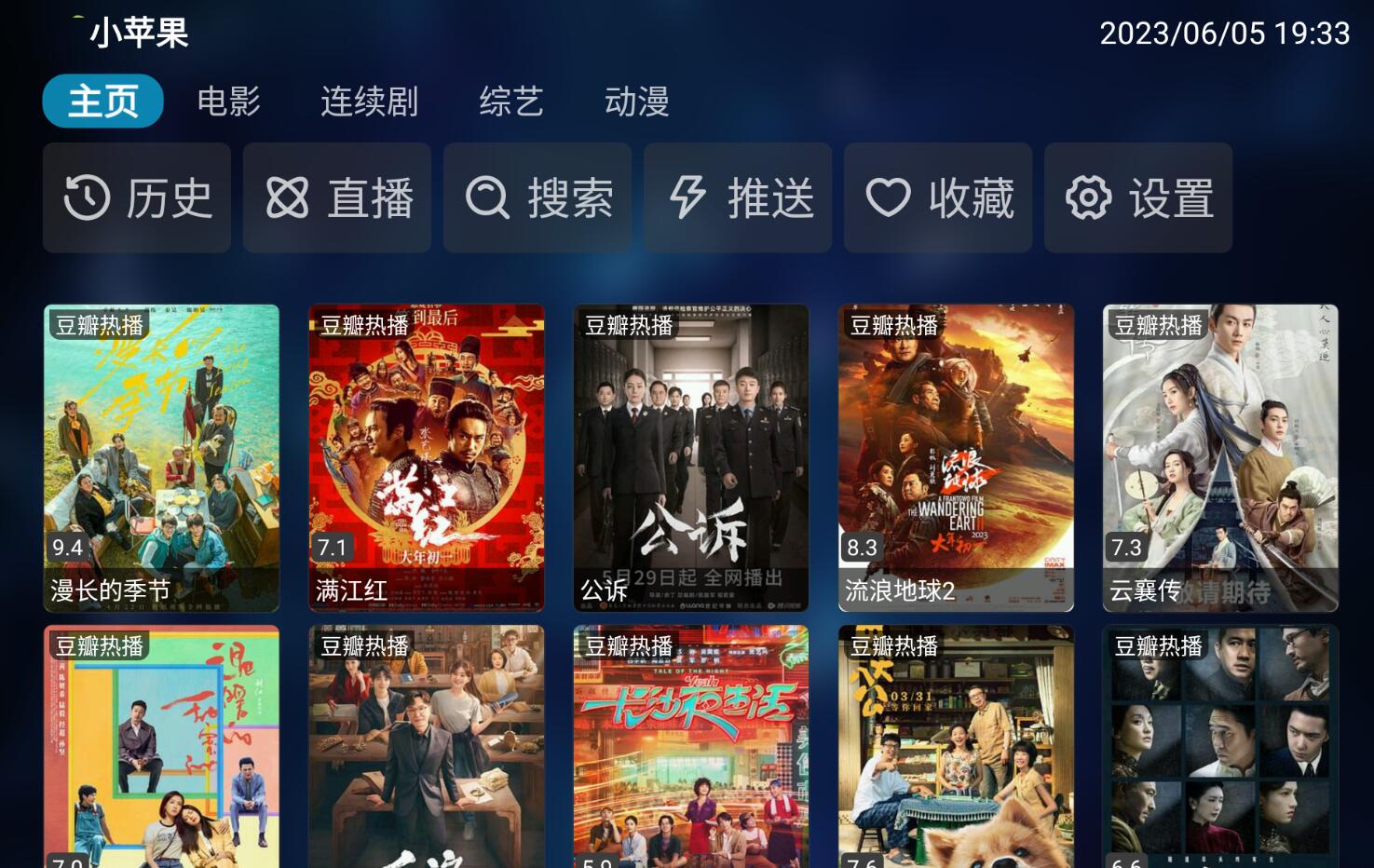Image resolution: width=1374 pixels, height=868 pixels.
Task: Tap the 搜索 search button
Action: coord(537,197)
